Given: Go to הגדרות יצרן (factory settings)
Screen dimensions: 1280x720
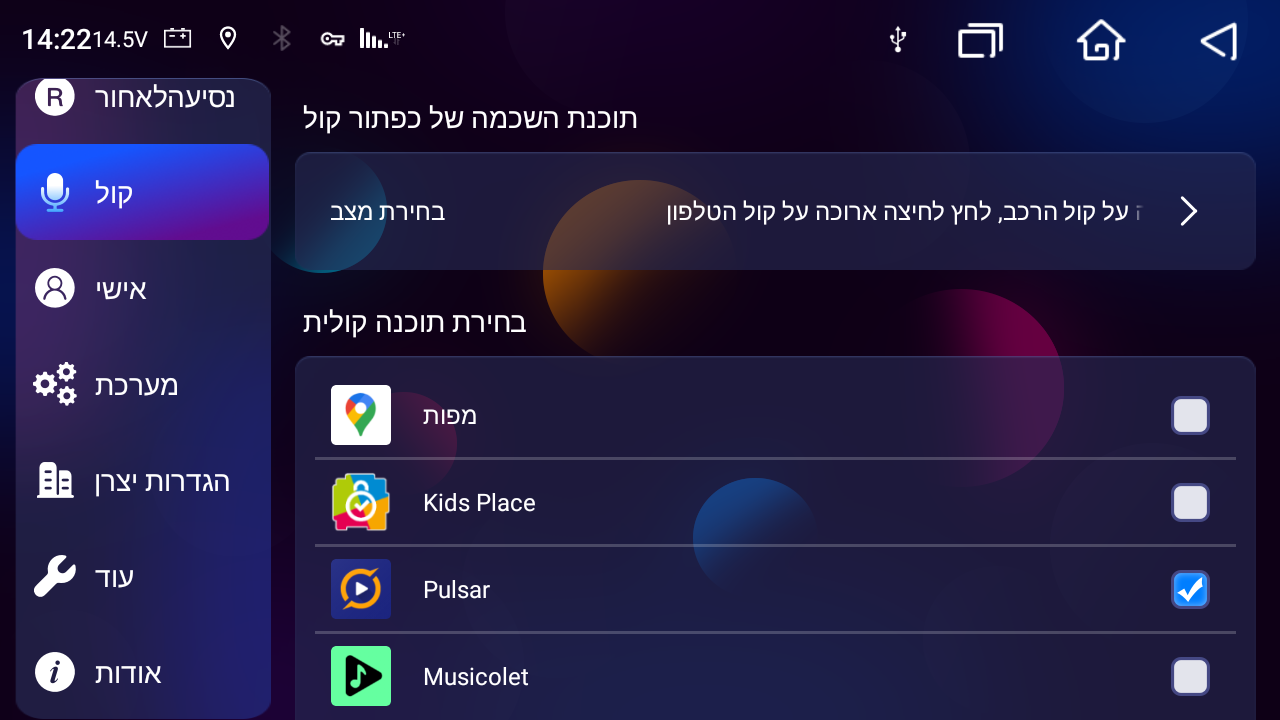Looking at the screenshot, I should (142, 481).
